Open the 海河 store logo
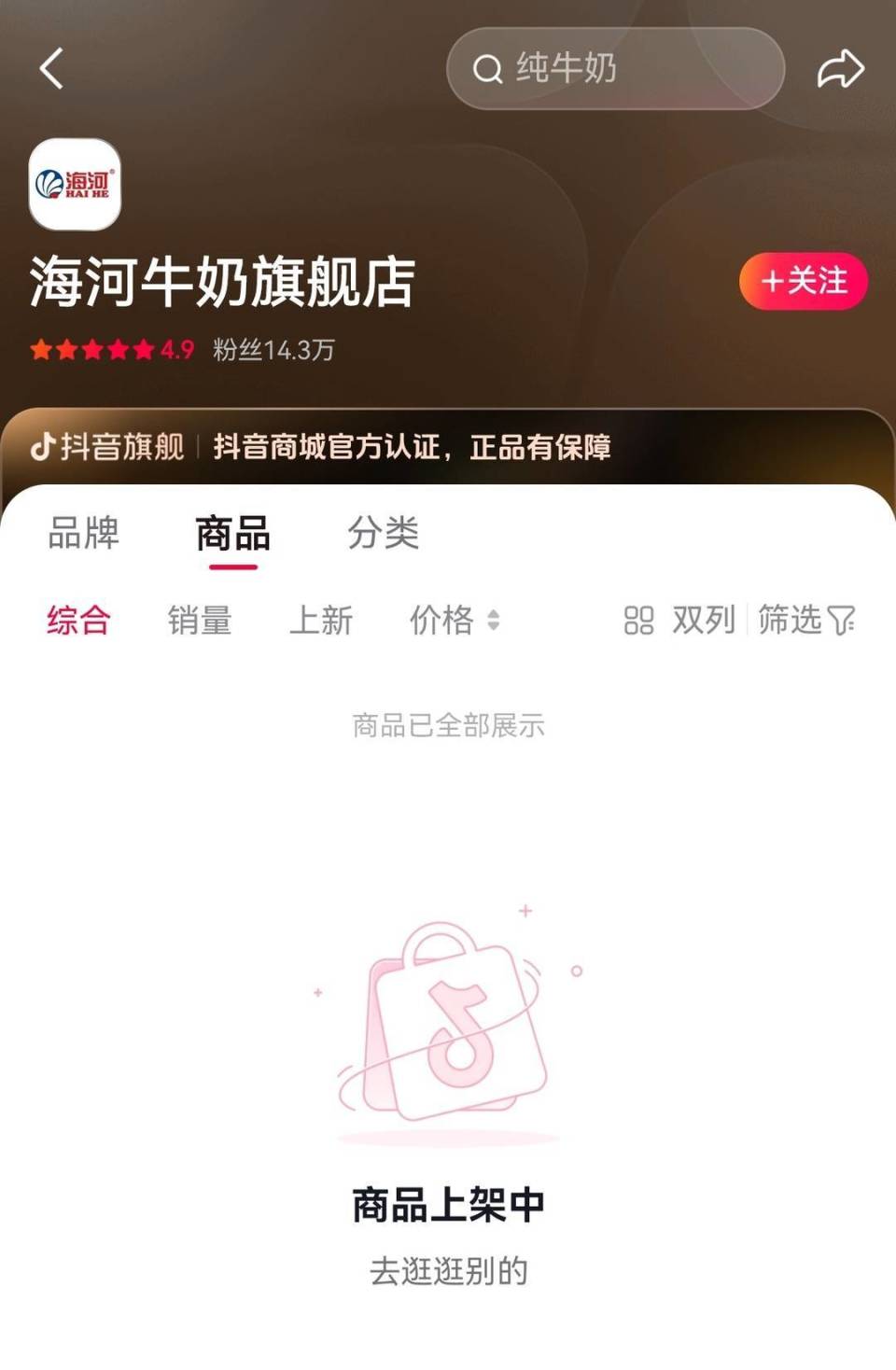Viewport: 896px width, 1370px height. 75,184
